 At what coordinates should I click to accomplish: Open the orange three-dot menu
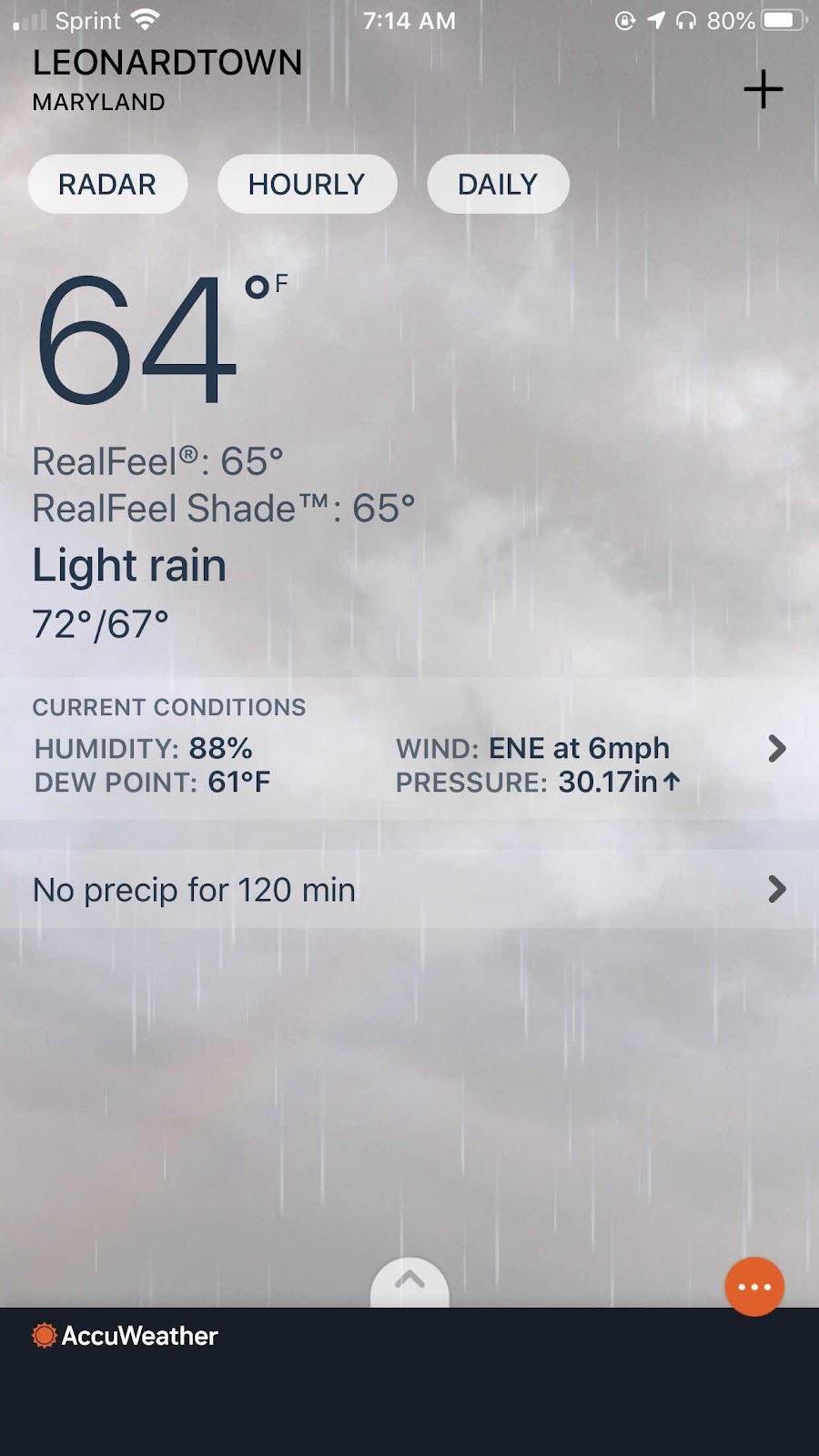753,1286
